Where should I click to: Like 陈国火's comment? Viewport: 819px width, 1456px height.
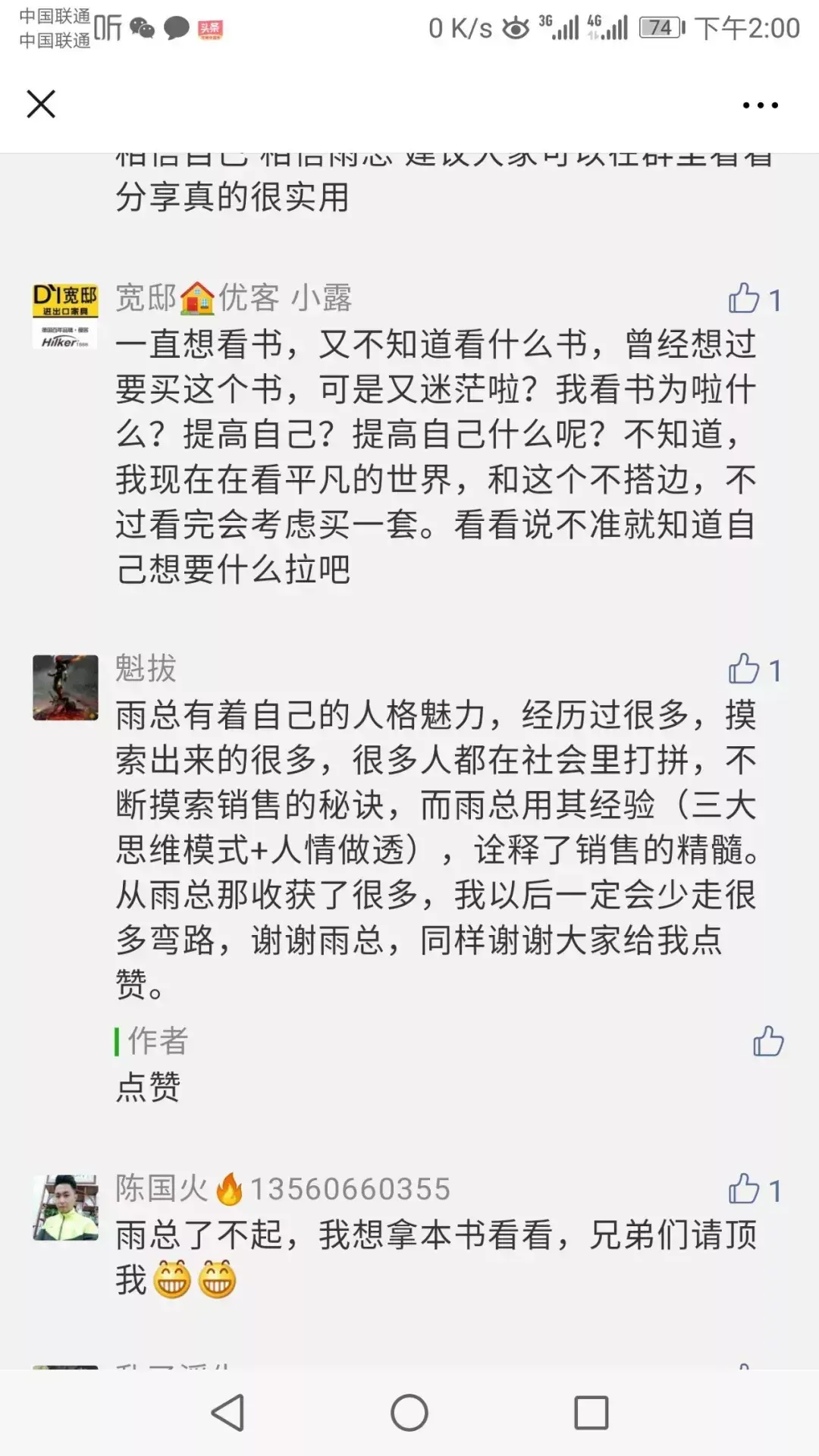745,1189
